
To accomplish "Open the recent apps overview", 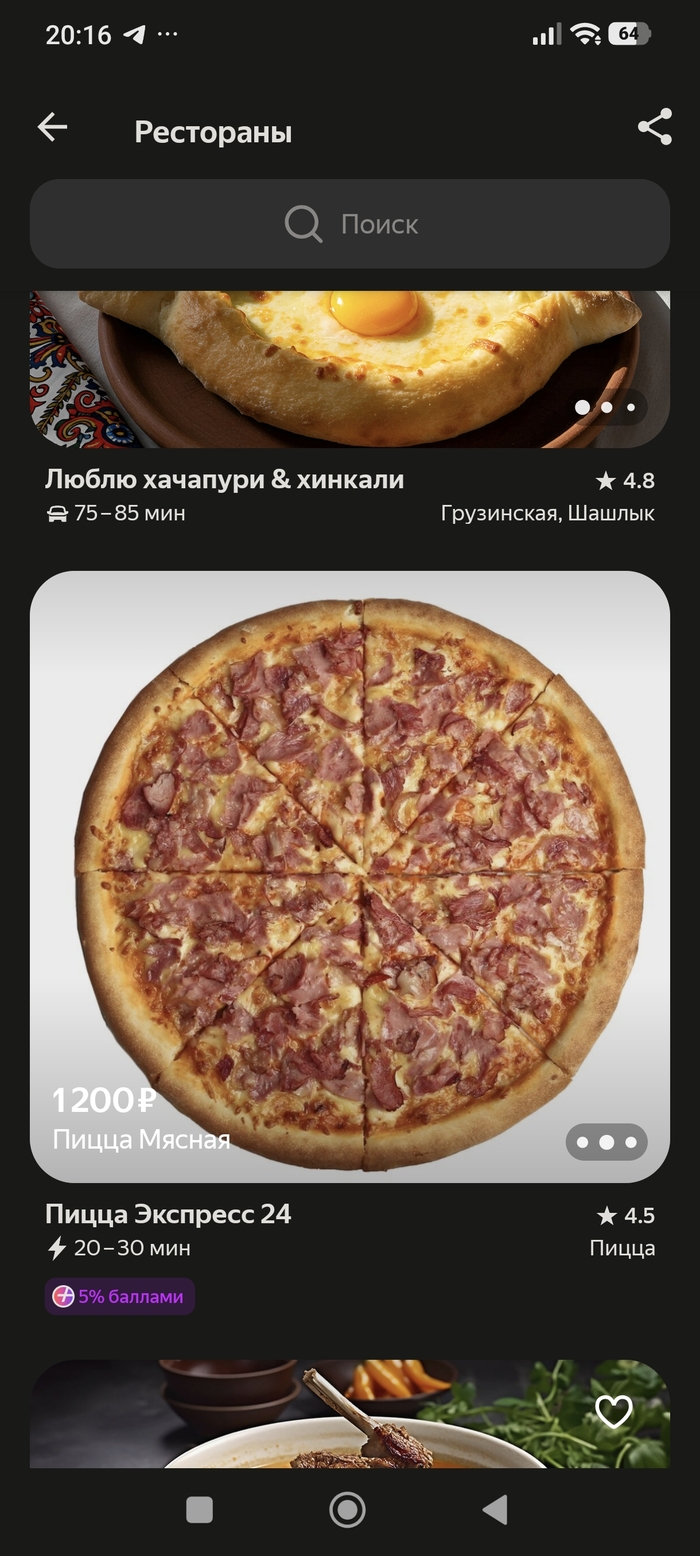I will click(200, 1509).
